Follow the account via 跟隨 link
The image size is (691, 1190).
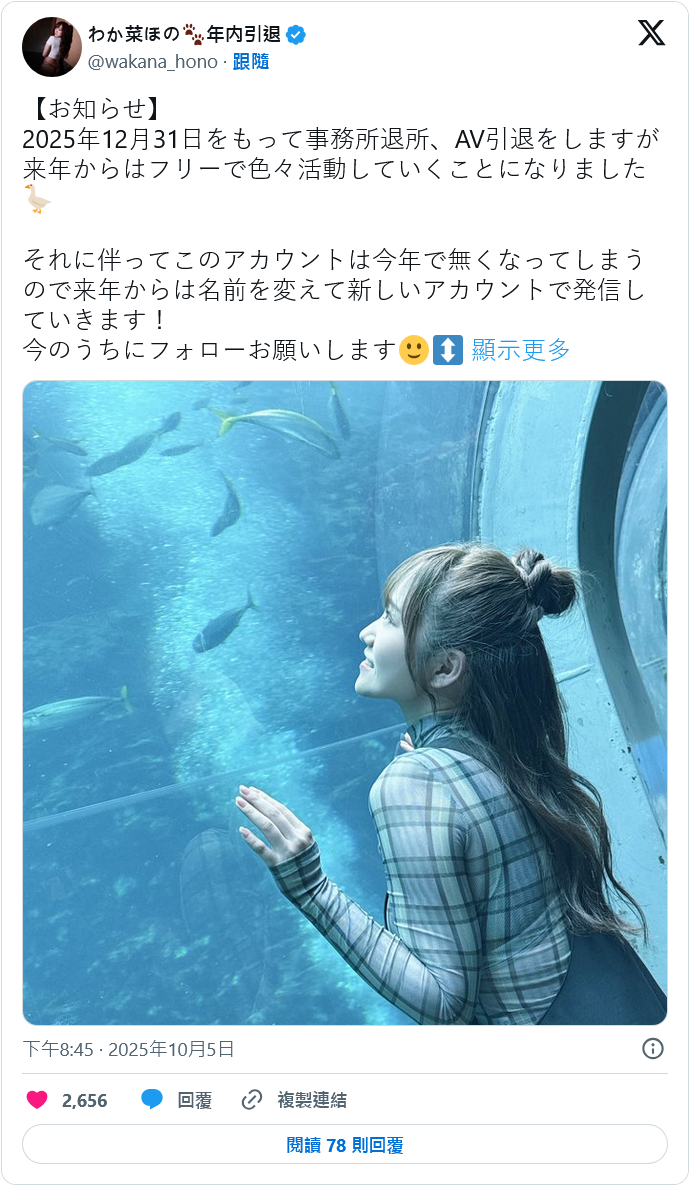coord(250,61)
